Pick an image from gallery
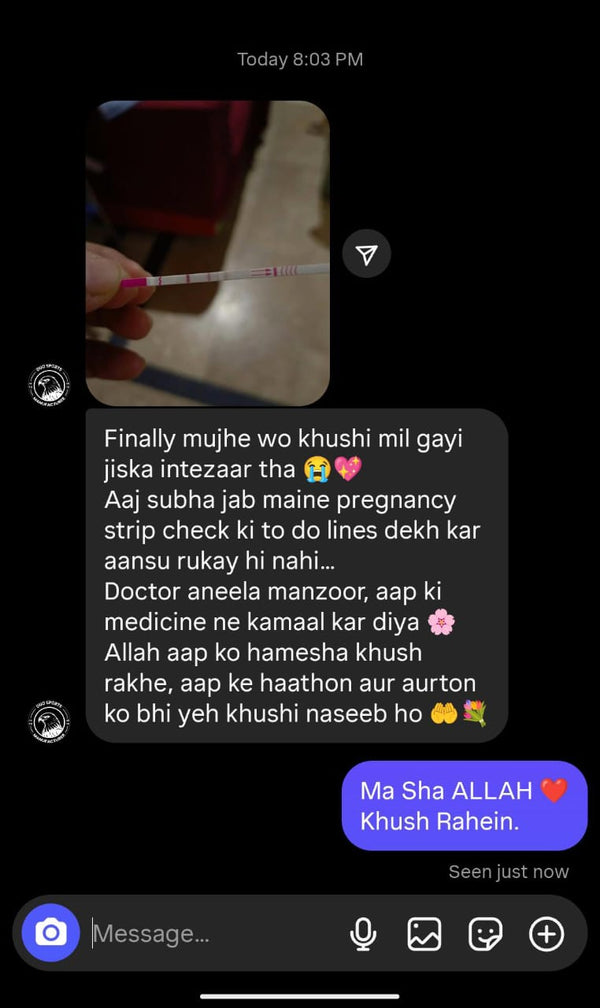 tap(424, 934)
